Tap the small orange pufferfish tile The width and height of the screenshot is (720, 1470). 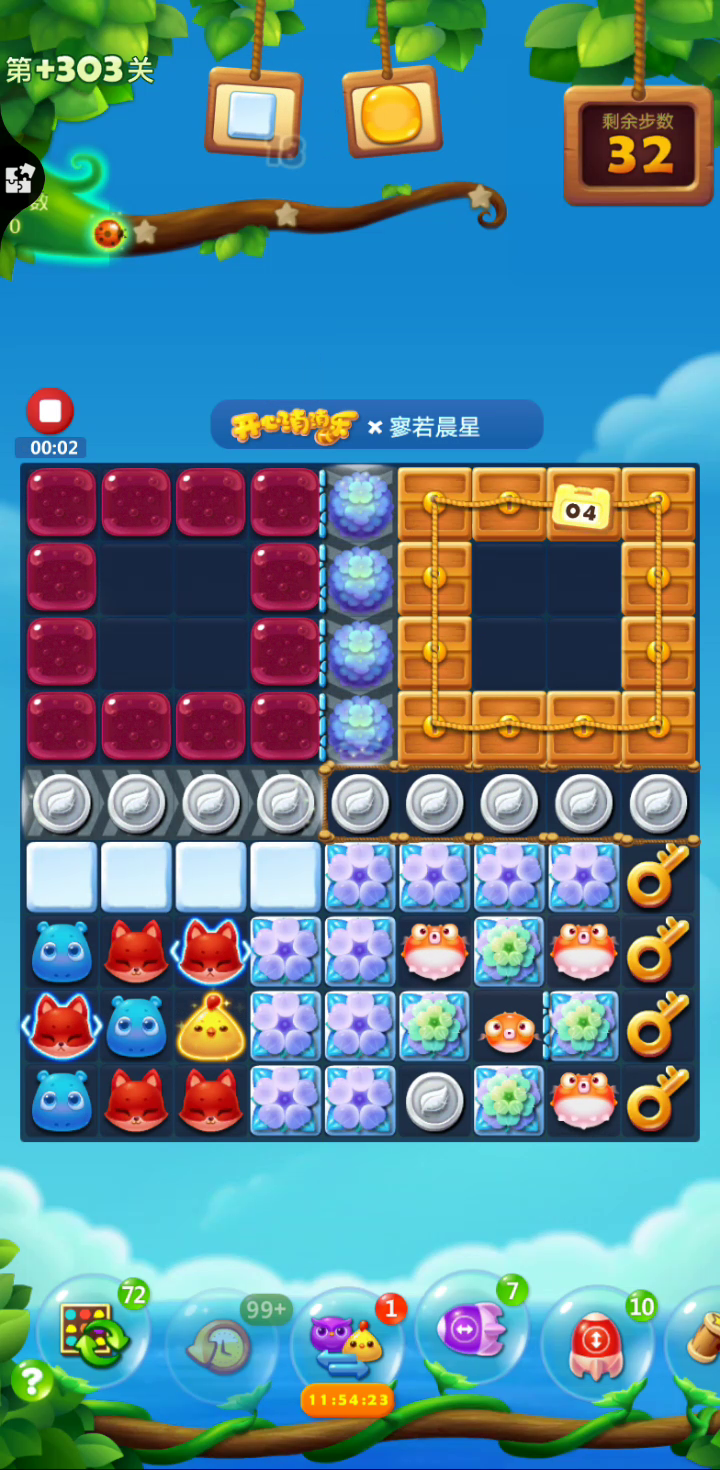(x=509, y=1029)
